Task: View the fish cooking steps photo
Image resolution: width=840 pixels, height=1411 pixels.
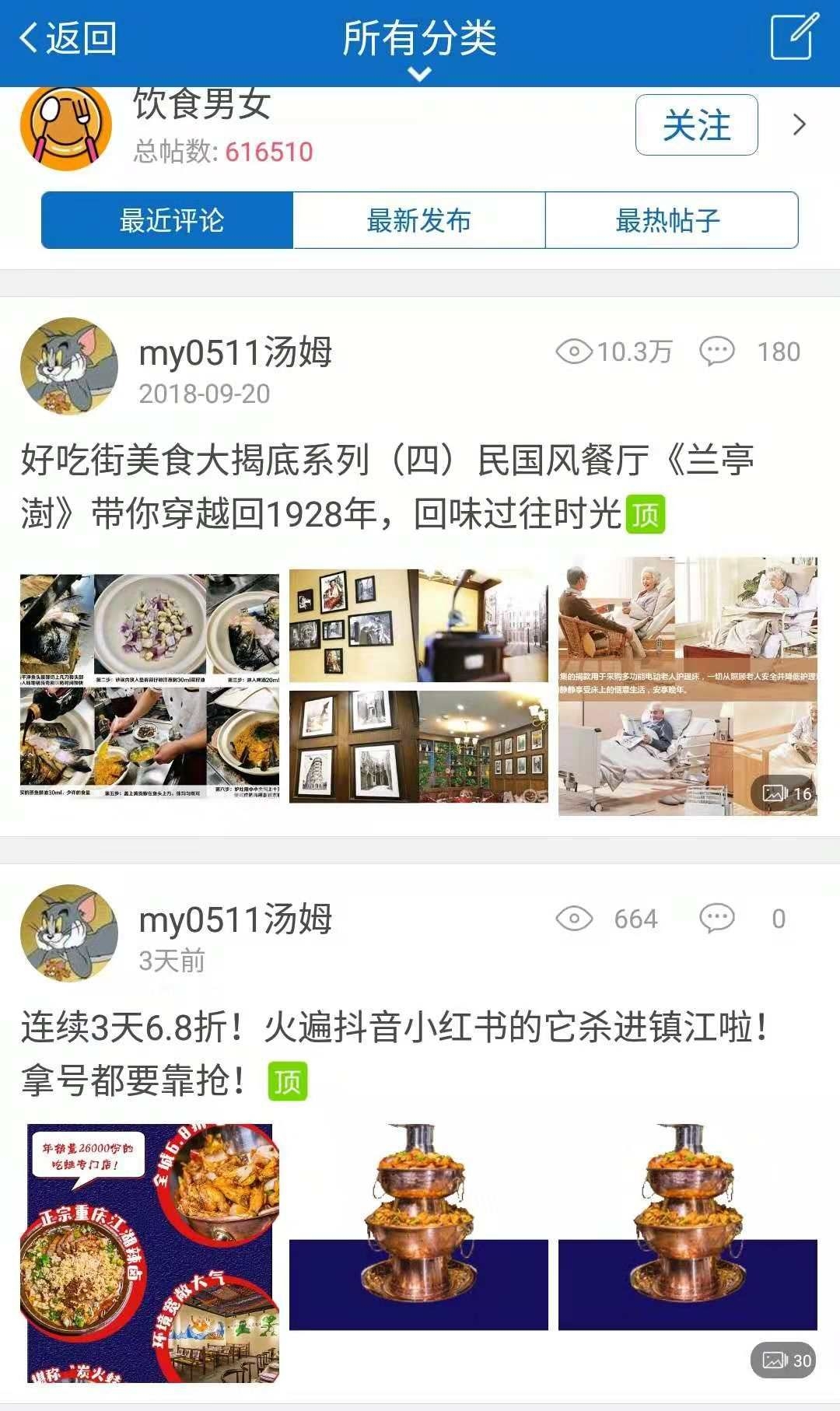Action: [149, 686]
